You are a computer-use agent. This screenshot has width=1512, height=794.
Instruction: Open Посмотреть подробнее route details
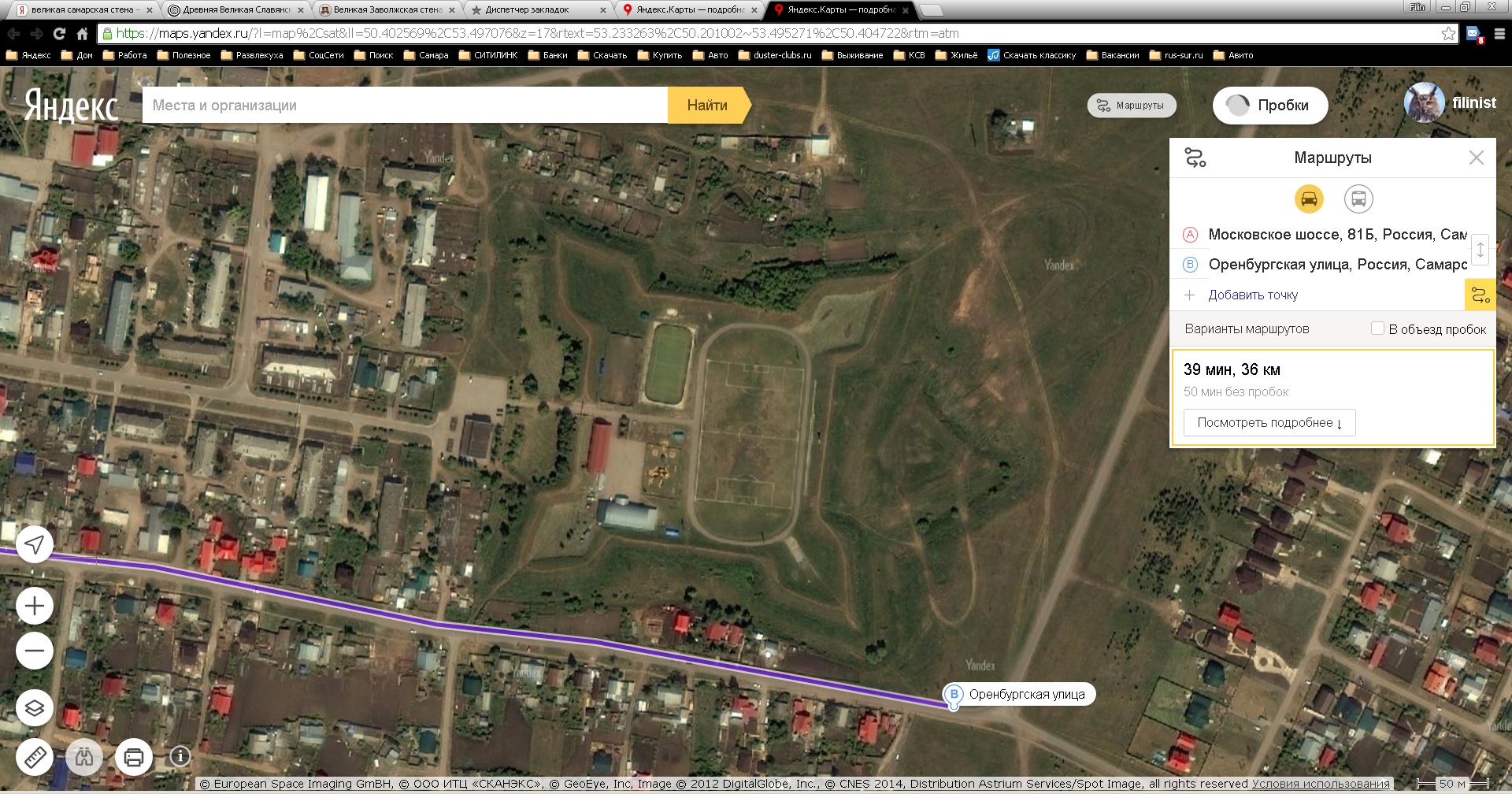1269,423
